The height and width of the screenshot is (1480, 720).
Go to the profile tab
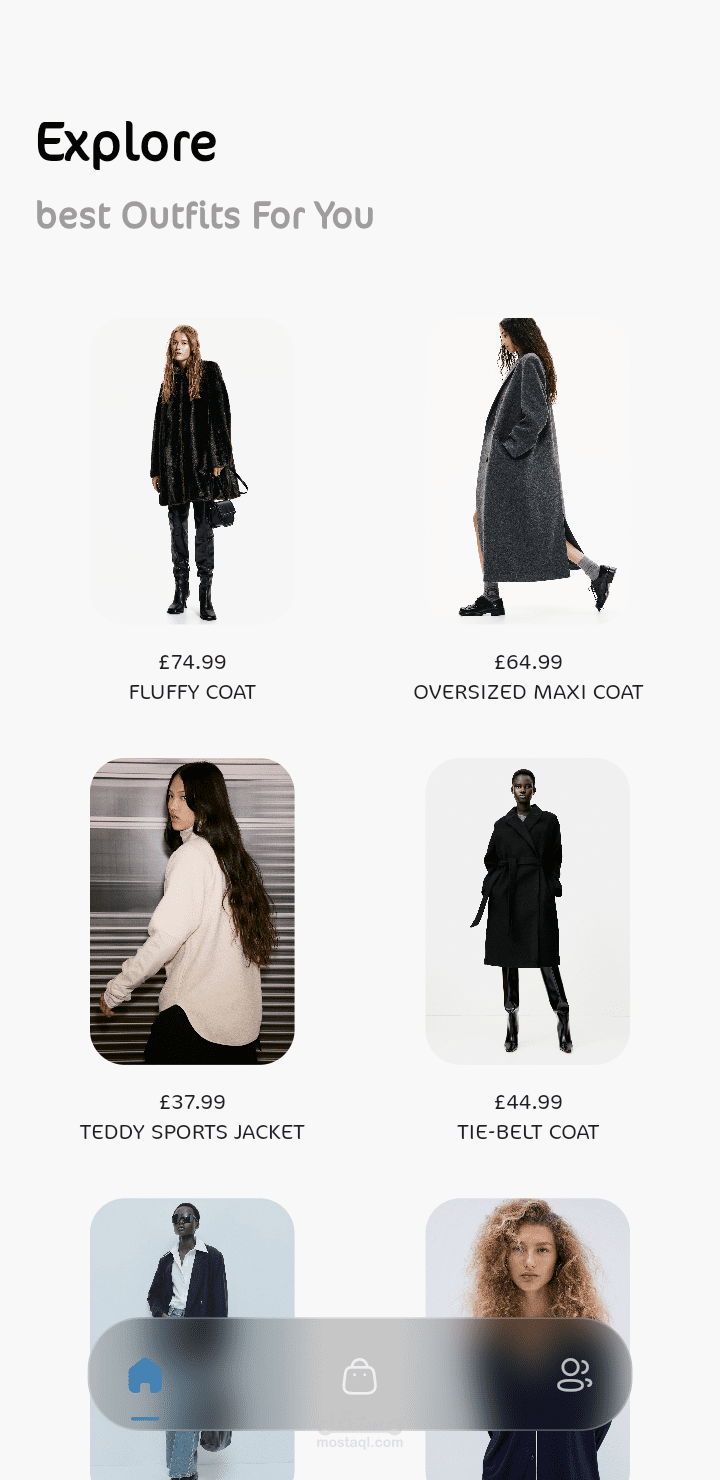click(x=574, y=1376)
